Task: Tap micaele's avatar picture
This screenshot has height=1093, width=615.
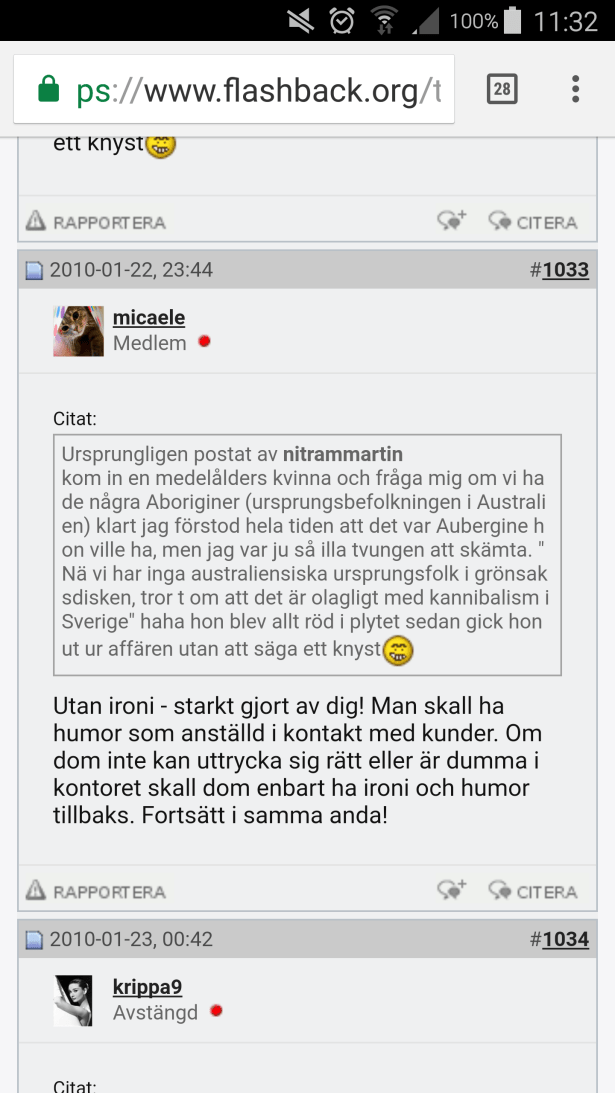Action: point(78,331)
